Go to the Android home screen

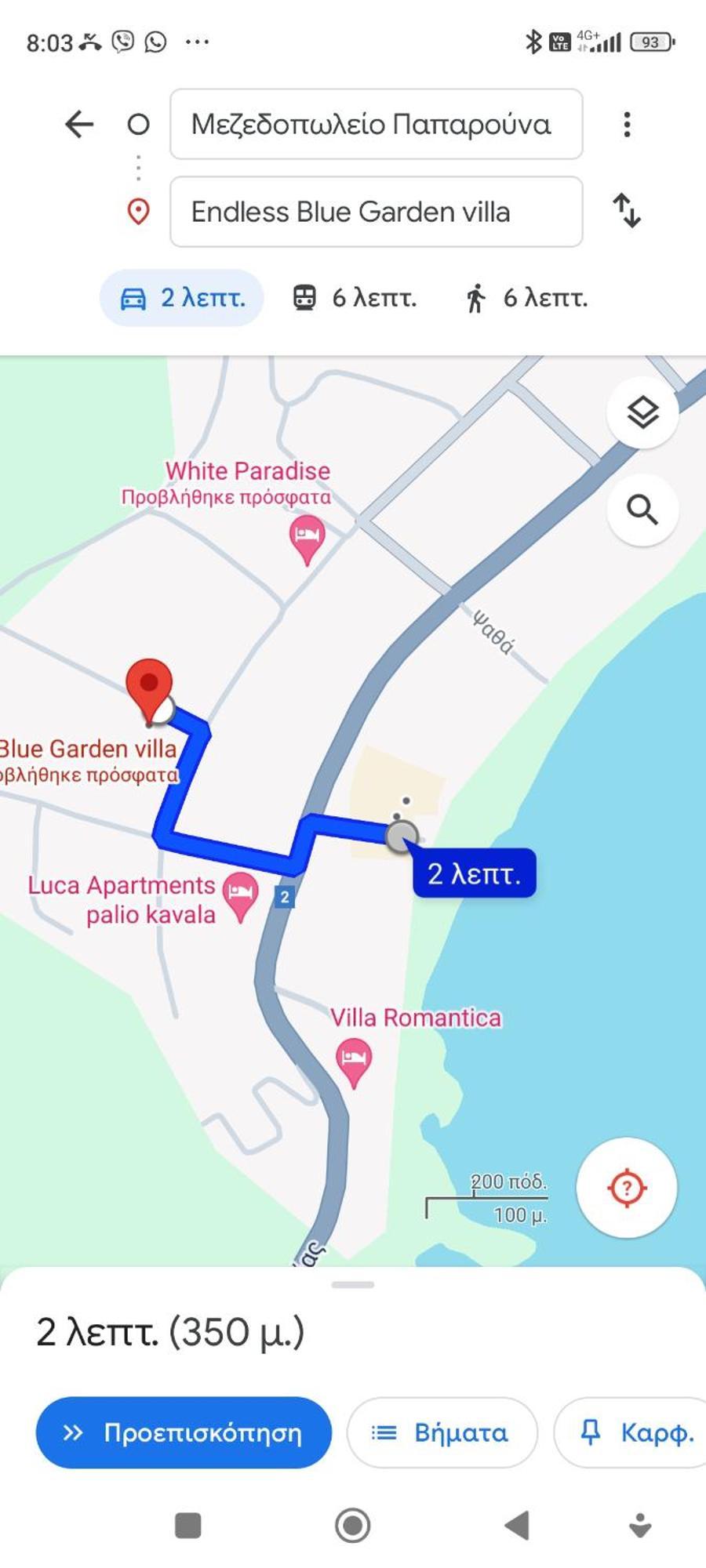click(x=352, y=1525)
